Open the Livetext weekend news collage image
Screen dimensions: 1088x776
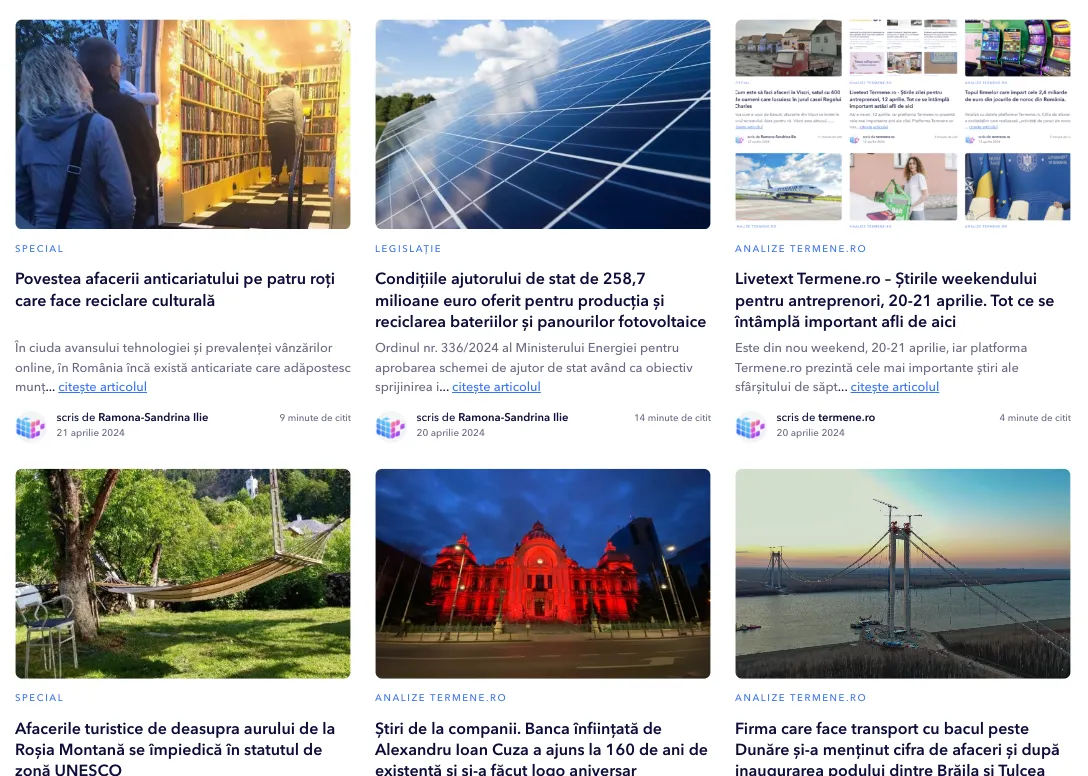902,124
